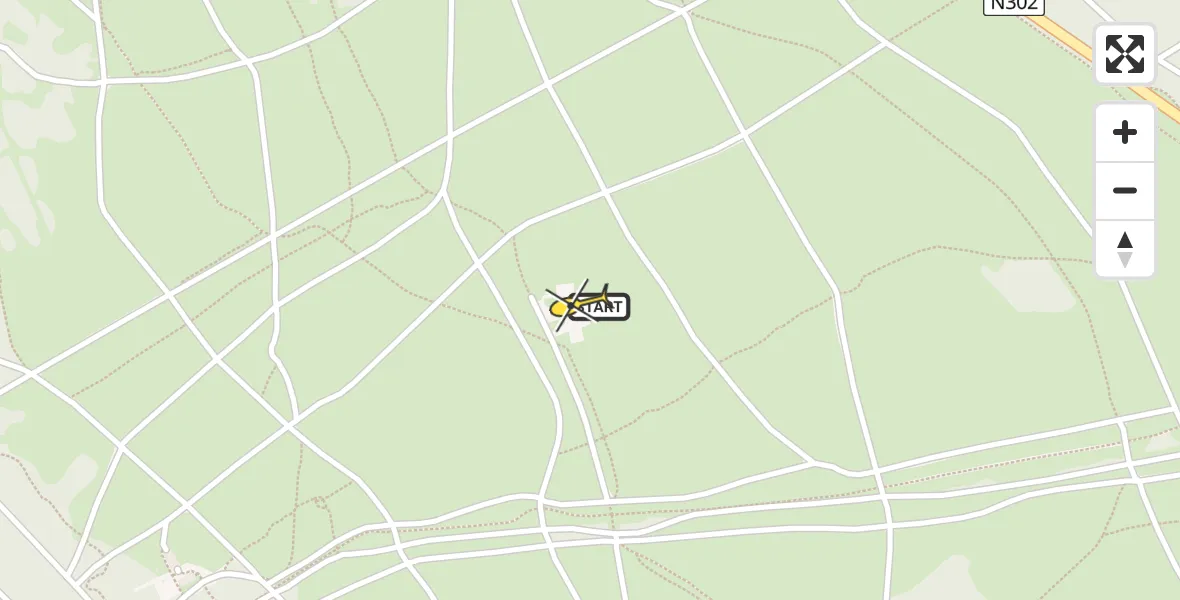Zoom in on the map
Screen dimensions: 1180x600
tap(1124, 133)
